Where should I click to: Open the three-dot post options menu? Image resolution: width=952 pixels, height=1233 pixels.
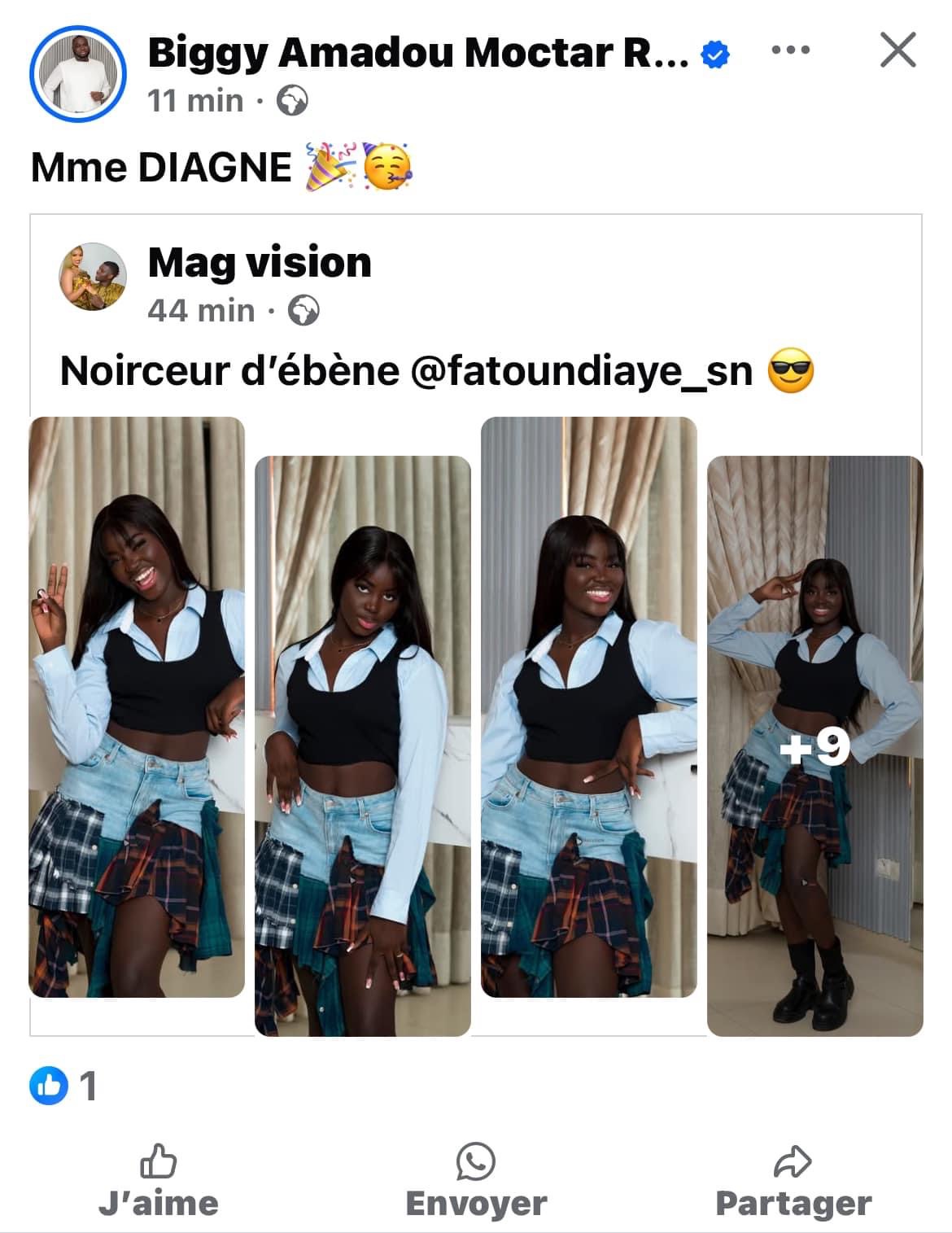pos(790,50)
